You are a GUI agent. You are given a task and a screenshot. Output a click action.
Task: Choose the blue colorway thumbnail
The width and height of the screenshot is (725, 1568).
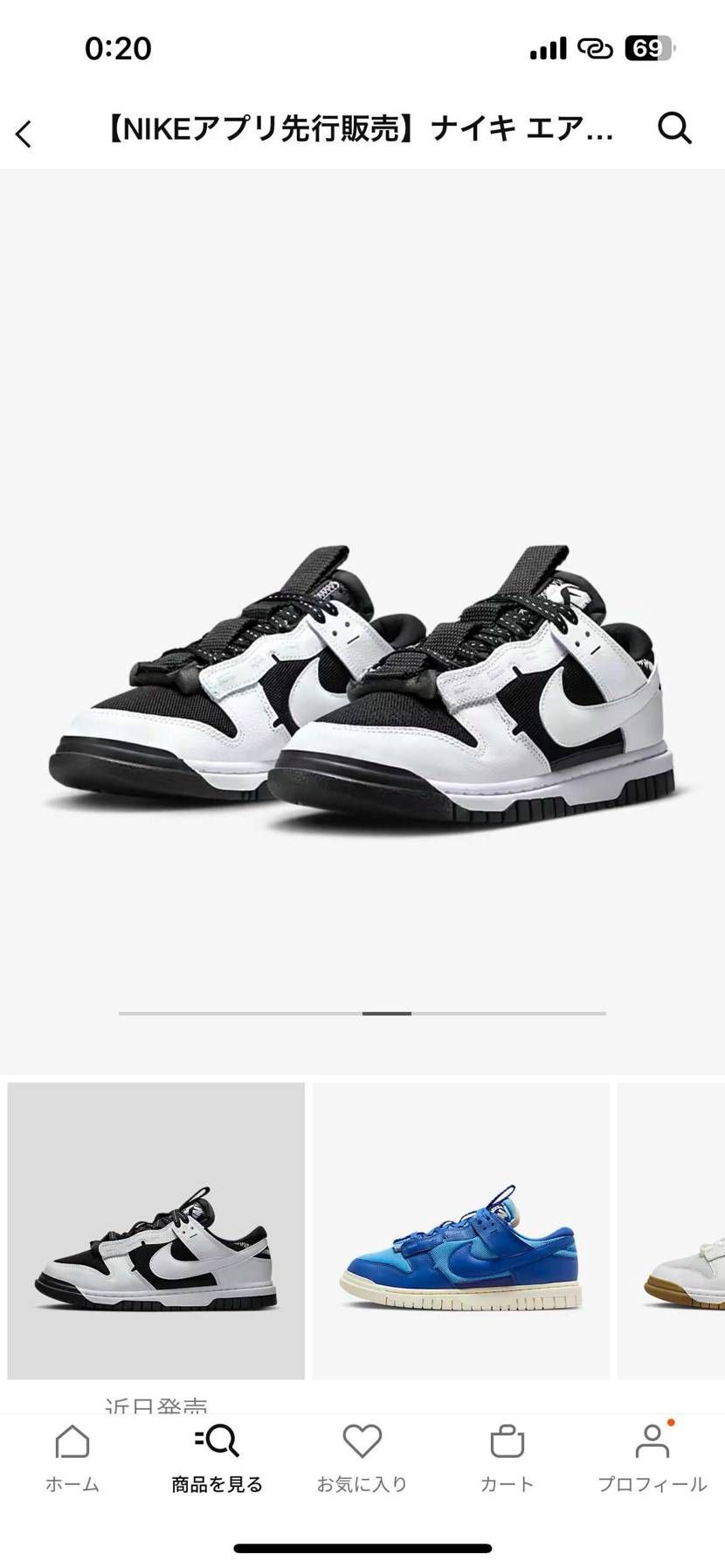tap(460, 1230)
